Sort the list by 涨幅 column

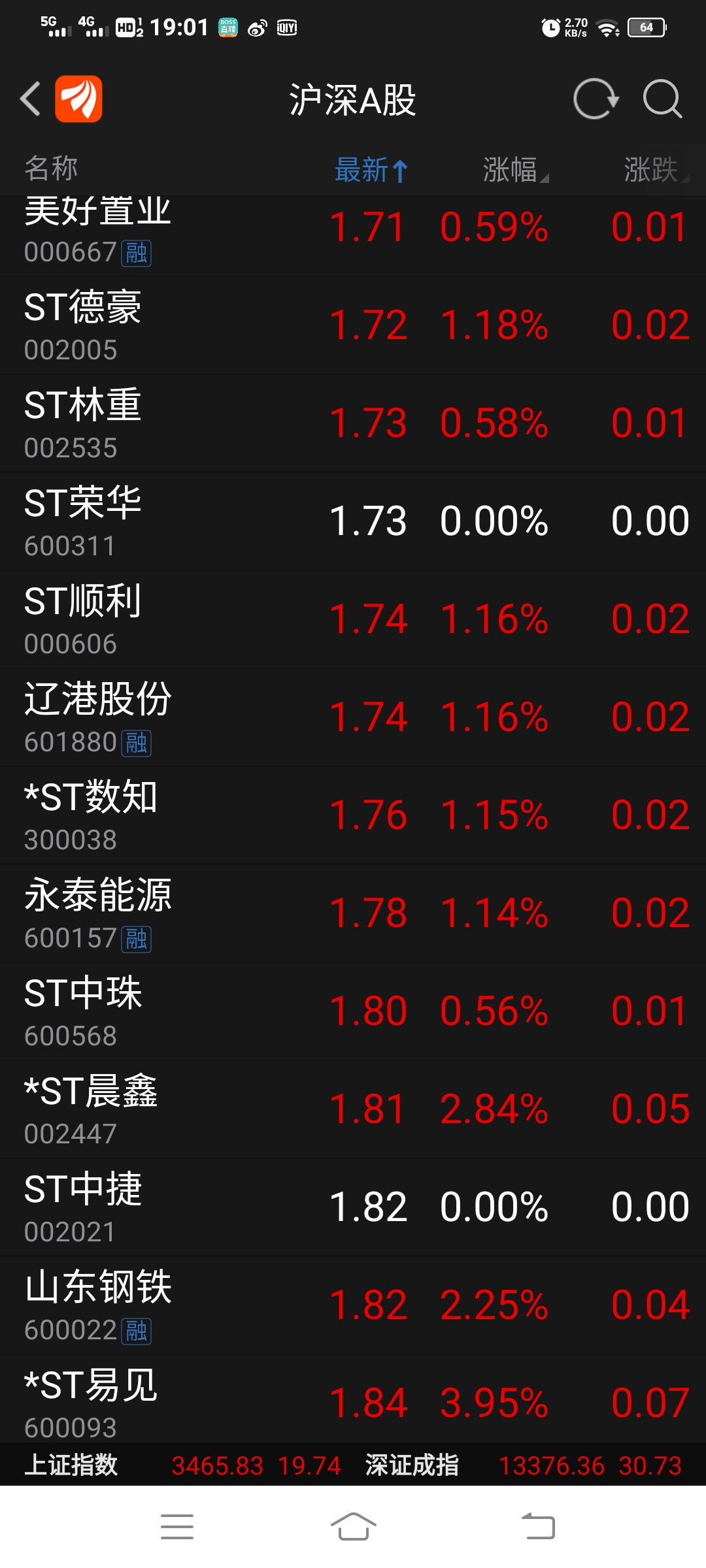coord(515,170)
